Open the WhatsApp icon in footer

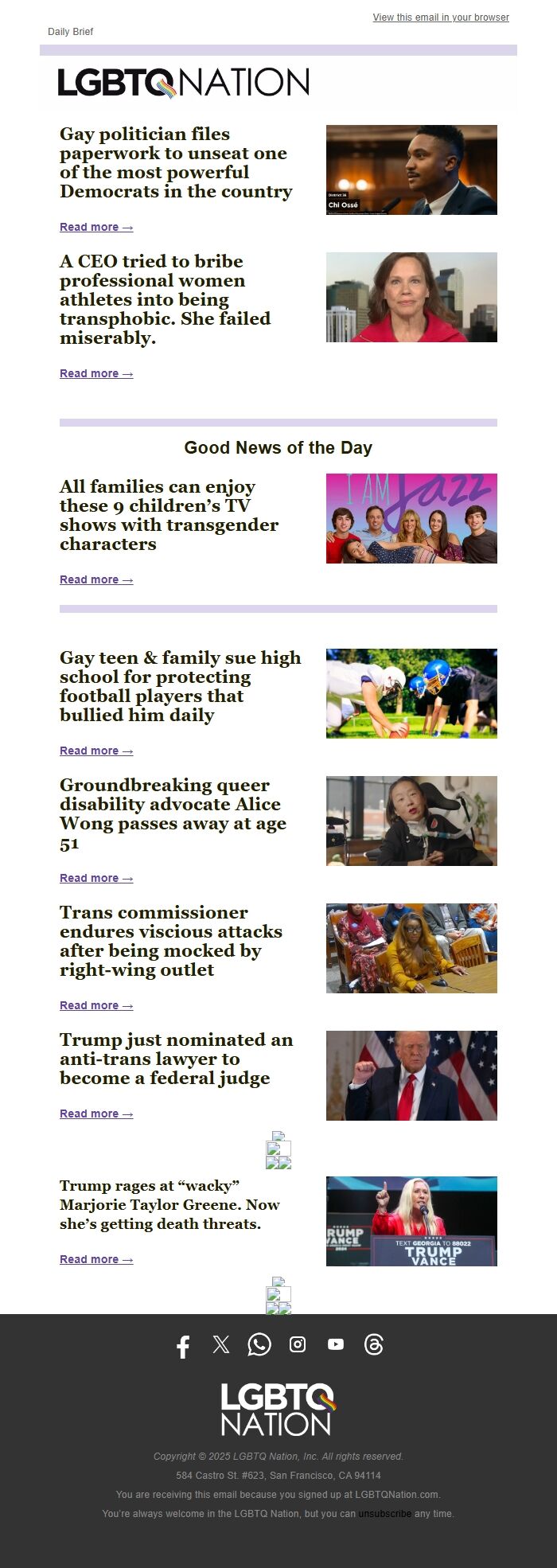pos(259,1345)
